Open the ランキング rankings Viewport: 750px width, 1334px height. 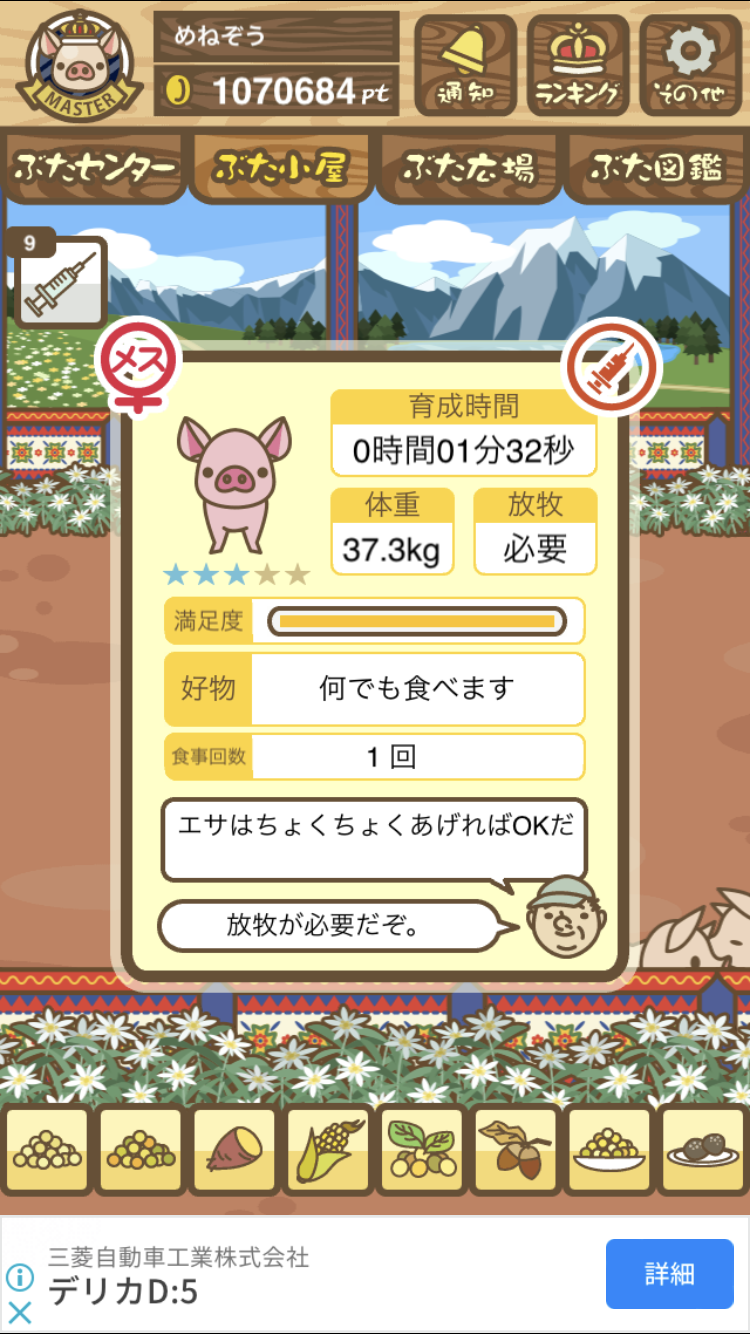[x=578, y=64]
